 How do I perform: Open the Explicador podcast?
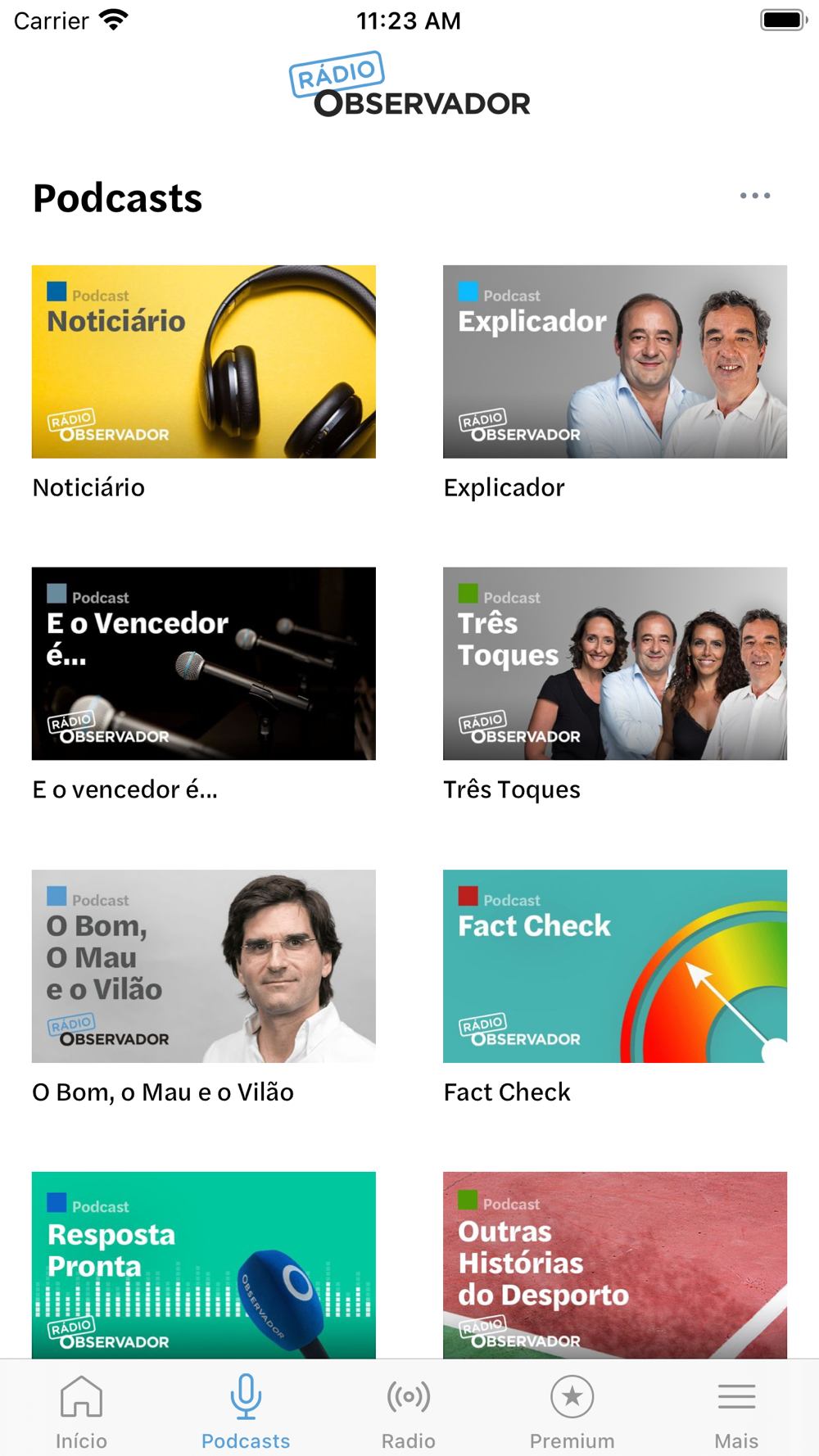tap(614, 362)
